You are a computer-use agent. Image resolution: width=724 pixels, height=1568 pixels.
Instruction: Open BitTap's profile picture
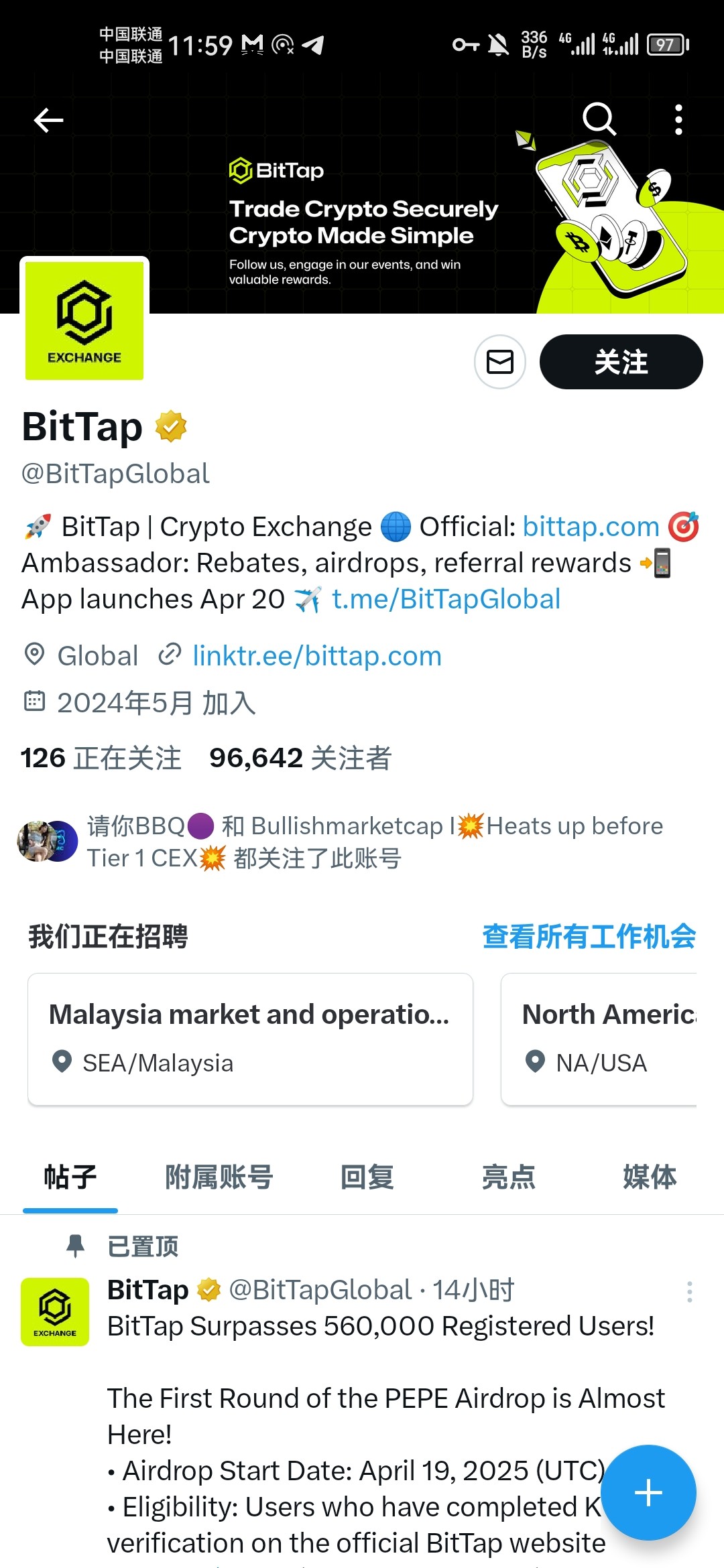point(84,321)
